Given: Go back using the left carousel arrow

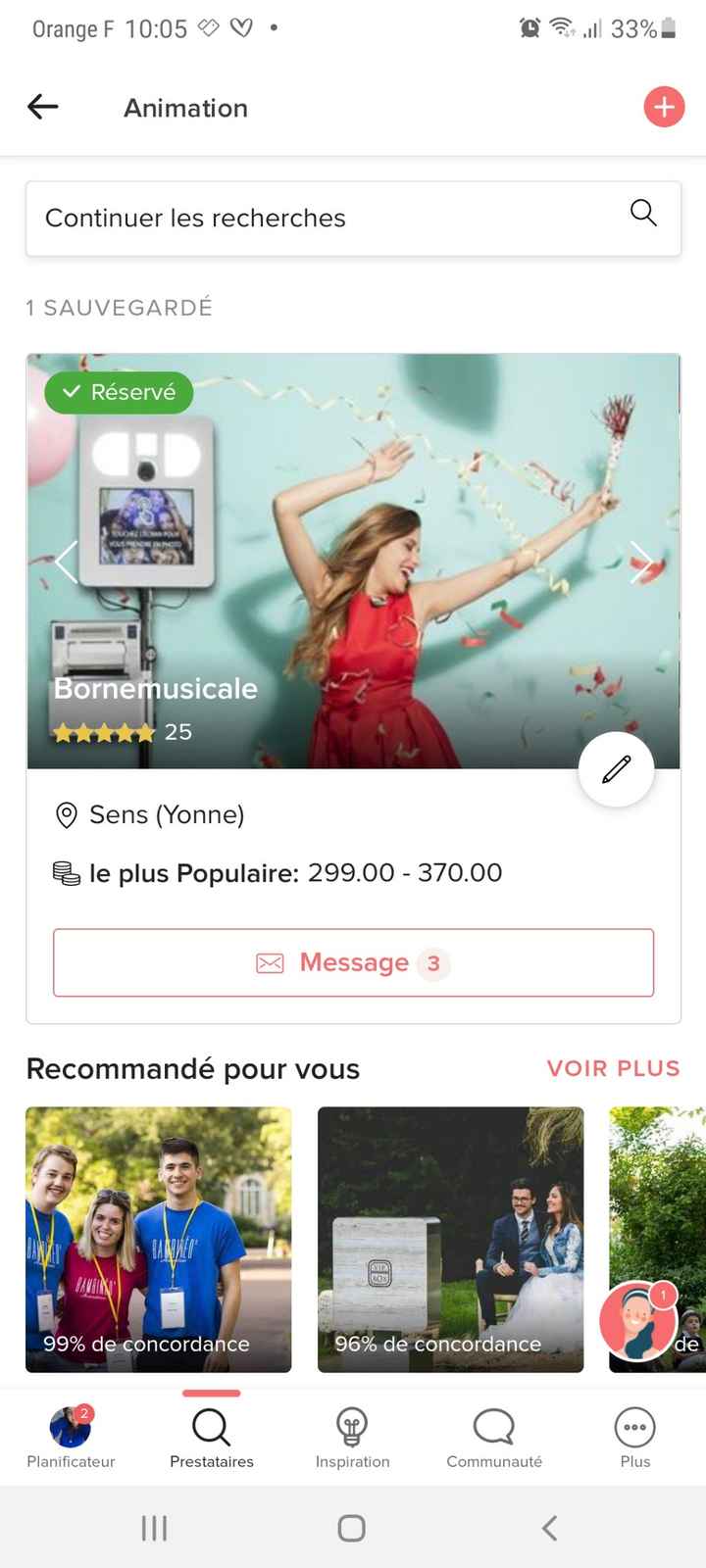Looking at the screenshot, I should pos(66,562).
